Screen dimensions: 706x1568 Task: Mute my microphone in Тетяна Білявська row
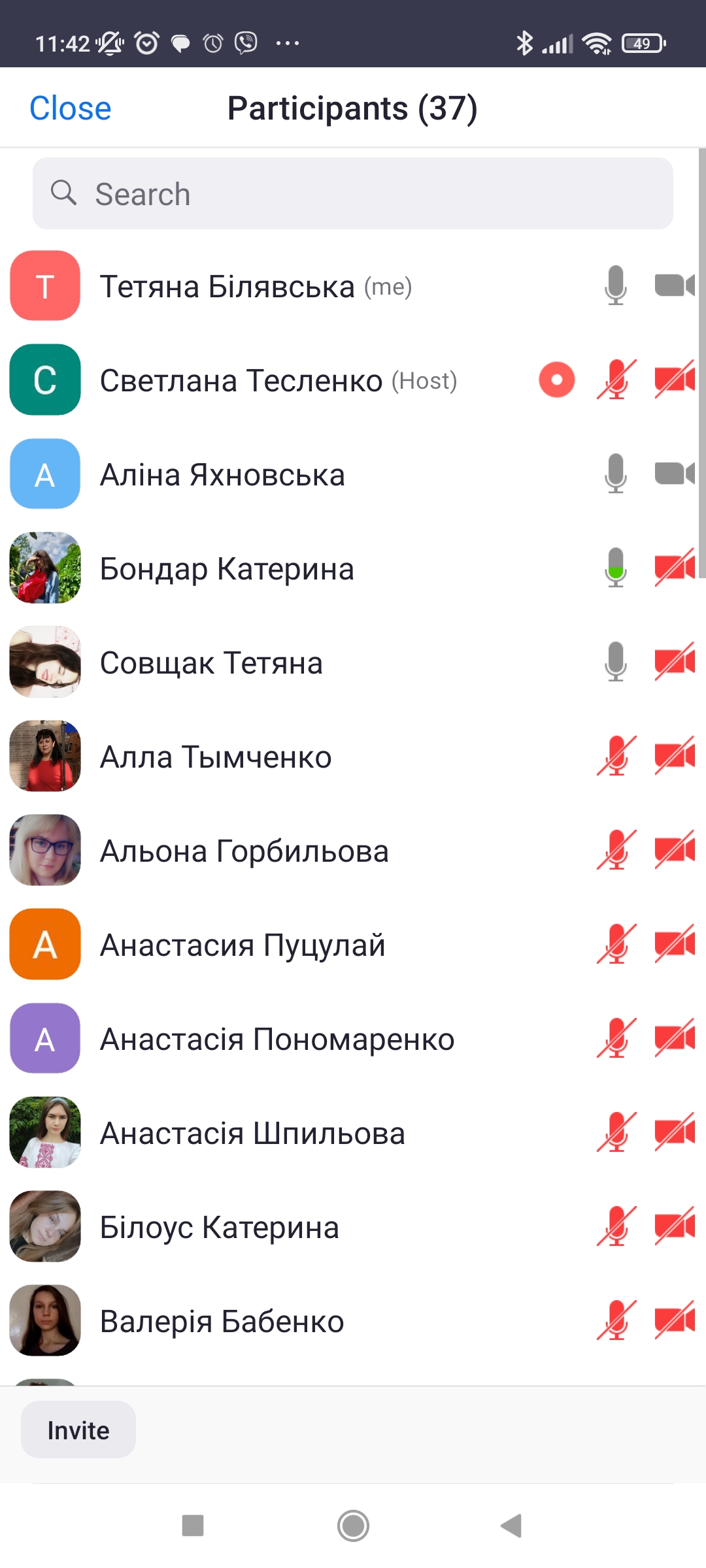[616, 286]
